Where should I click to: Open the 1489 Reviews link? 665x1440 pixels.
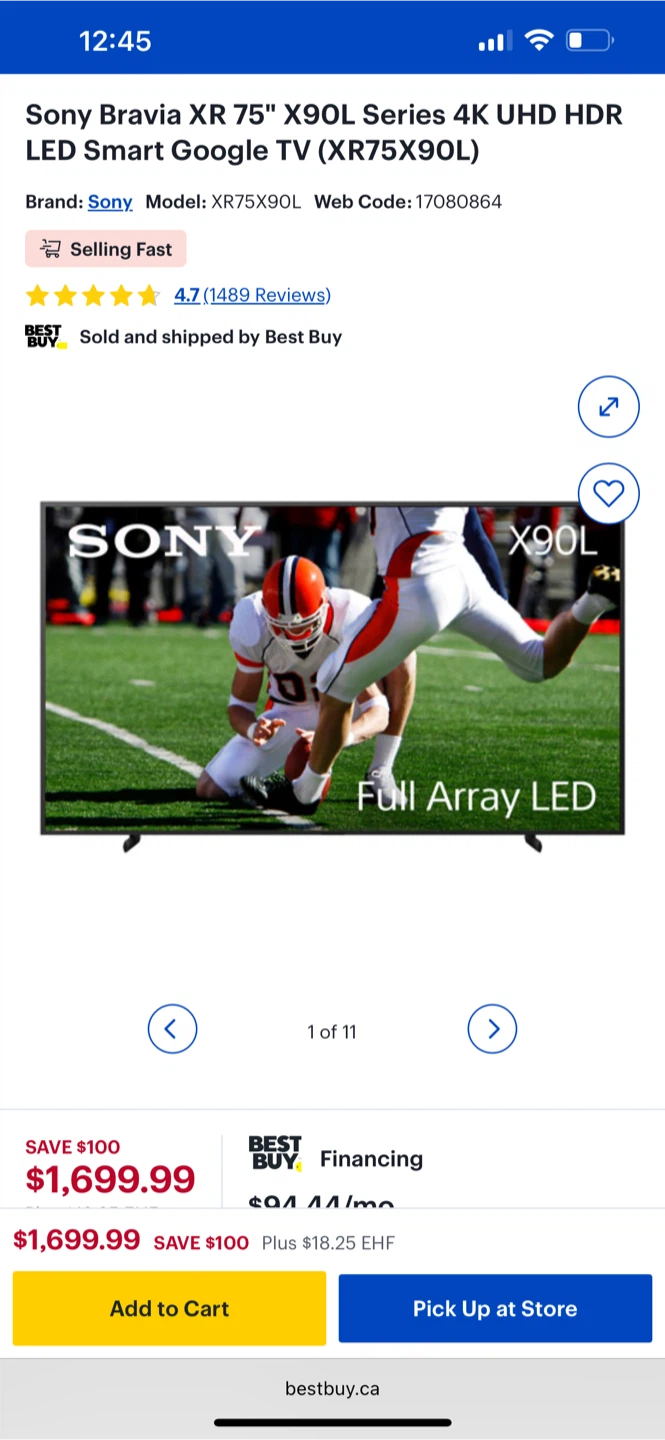coord(267,295)
